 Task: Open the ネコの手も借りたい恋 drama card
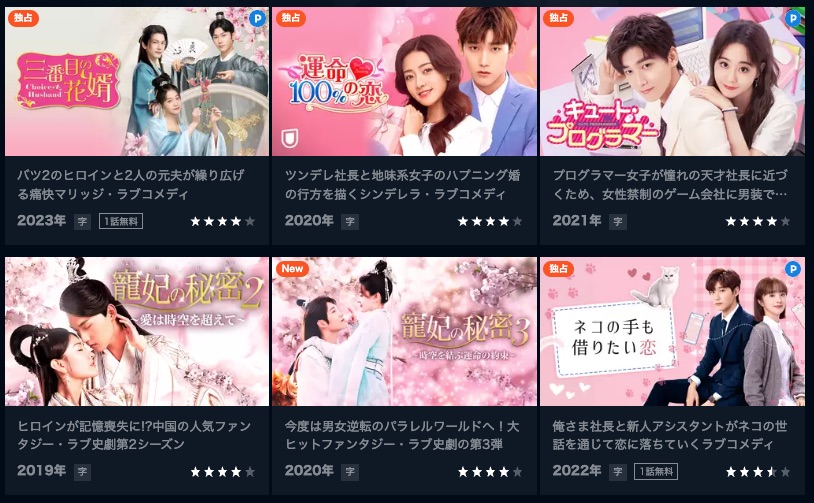coord(671,332)
